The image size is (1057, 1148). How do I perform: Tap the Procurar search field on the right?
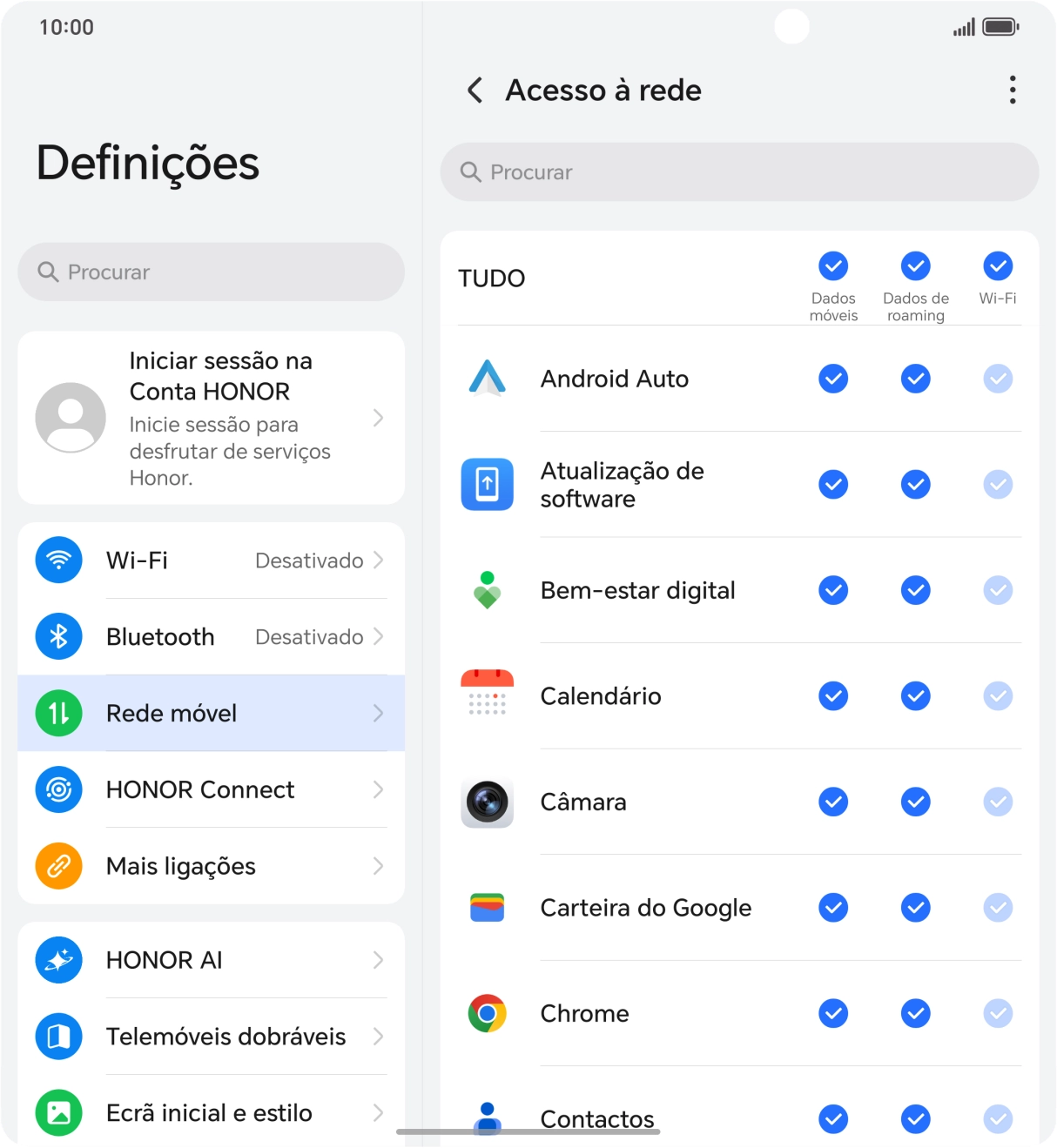[739, 171]
